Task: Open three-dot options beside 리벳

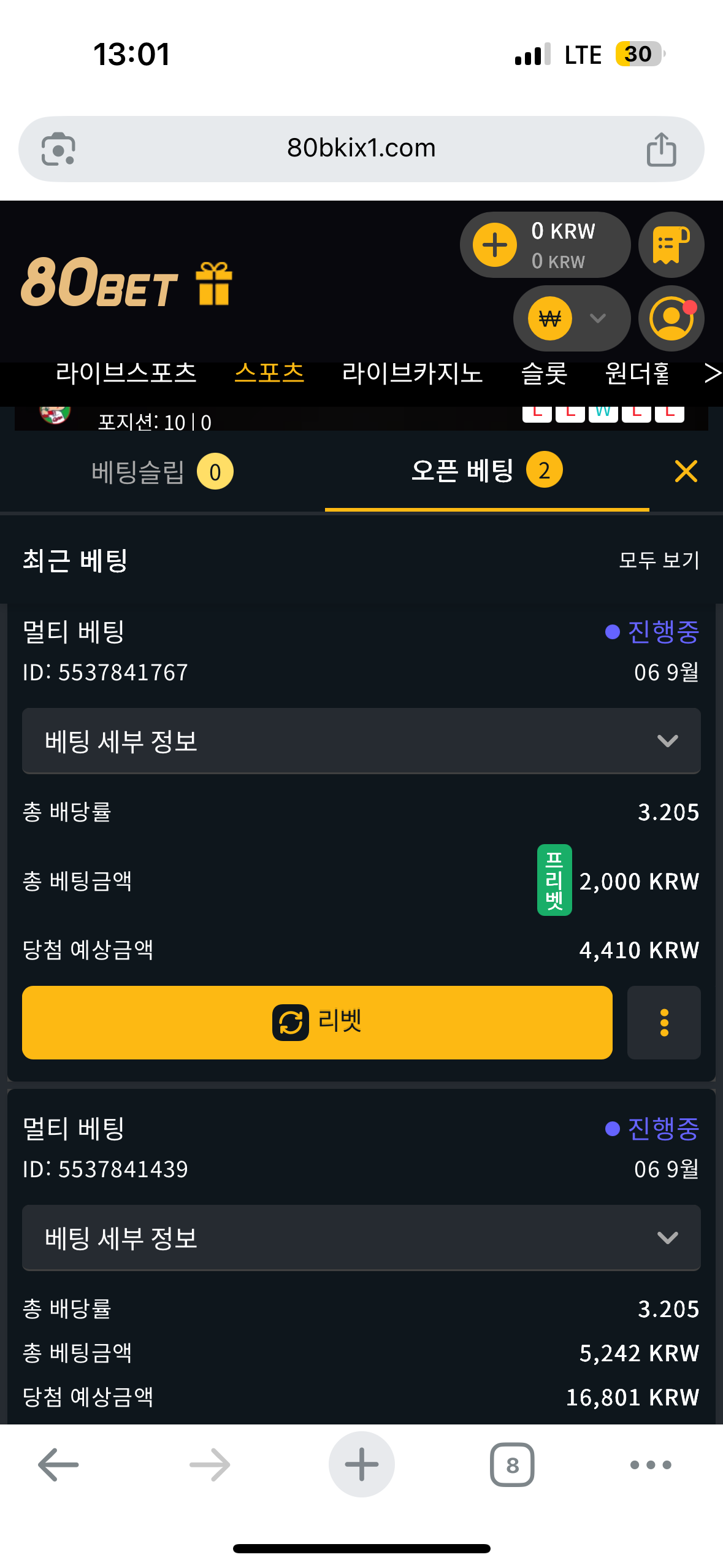Action: click(x=664, y=1022)
